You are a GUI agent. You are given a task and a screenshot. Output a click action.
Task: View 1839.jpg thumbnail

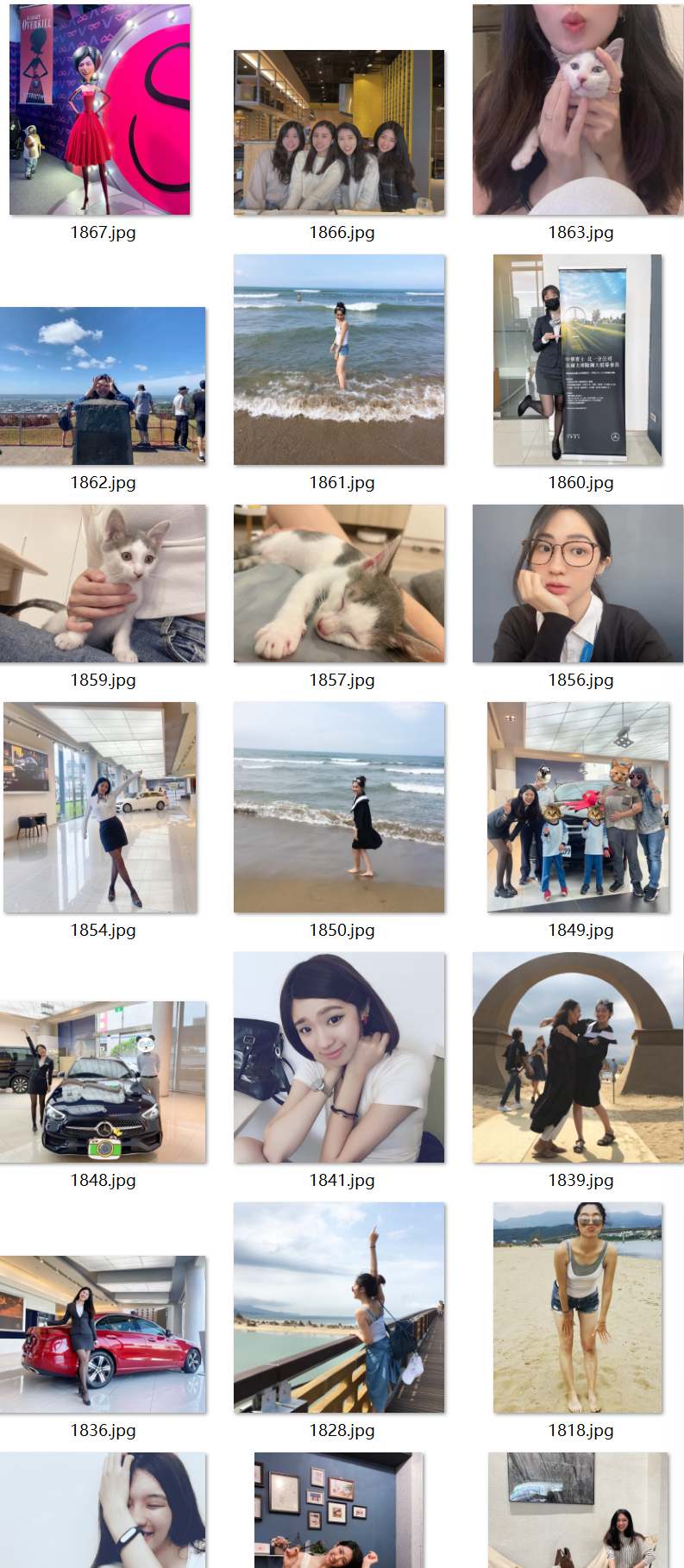(577, 1057)
